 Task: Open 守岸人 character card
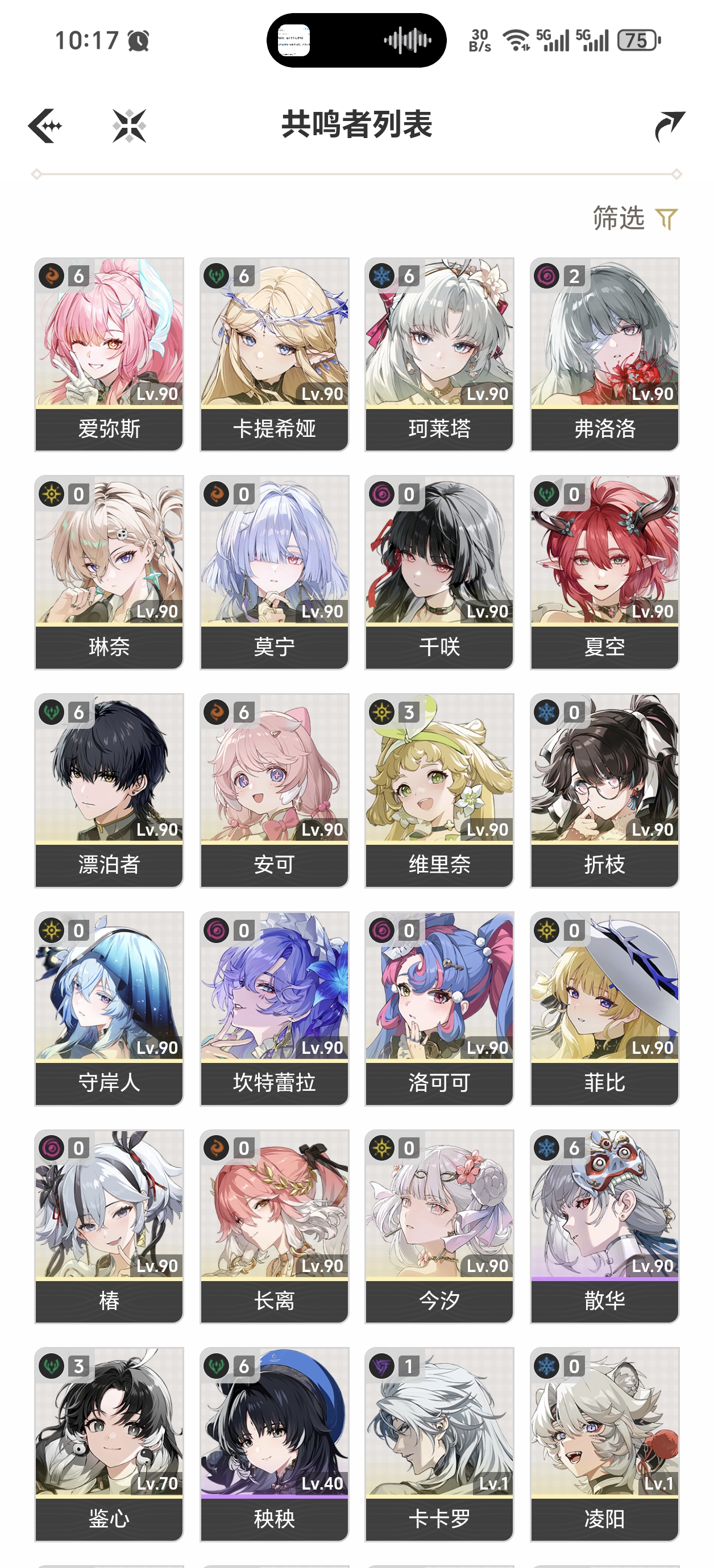coord(109,1007)
